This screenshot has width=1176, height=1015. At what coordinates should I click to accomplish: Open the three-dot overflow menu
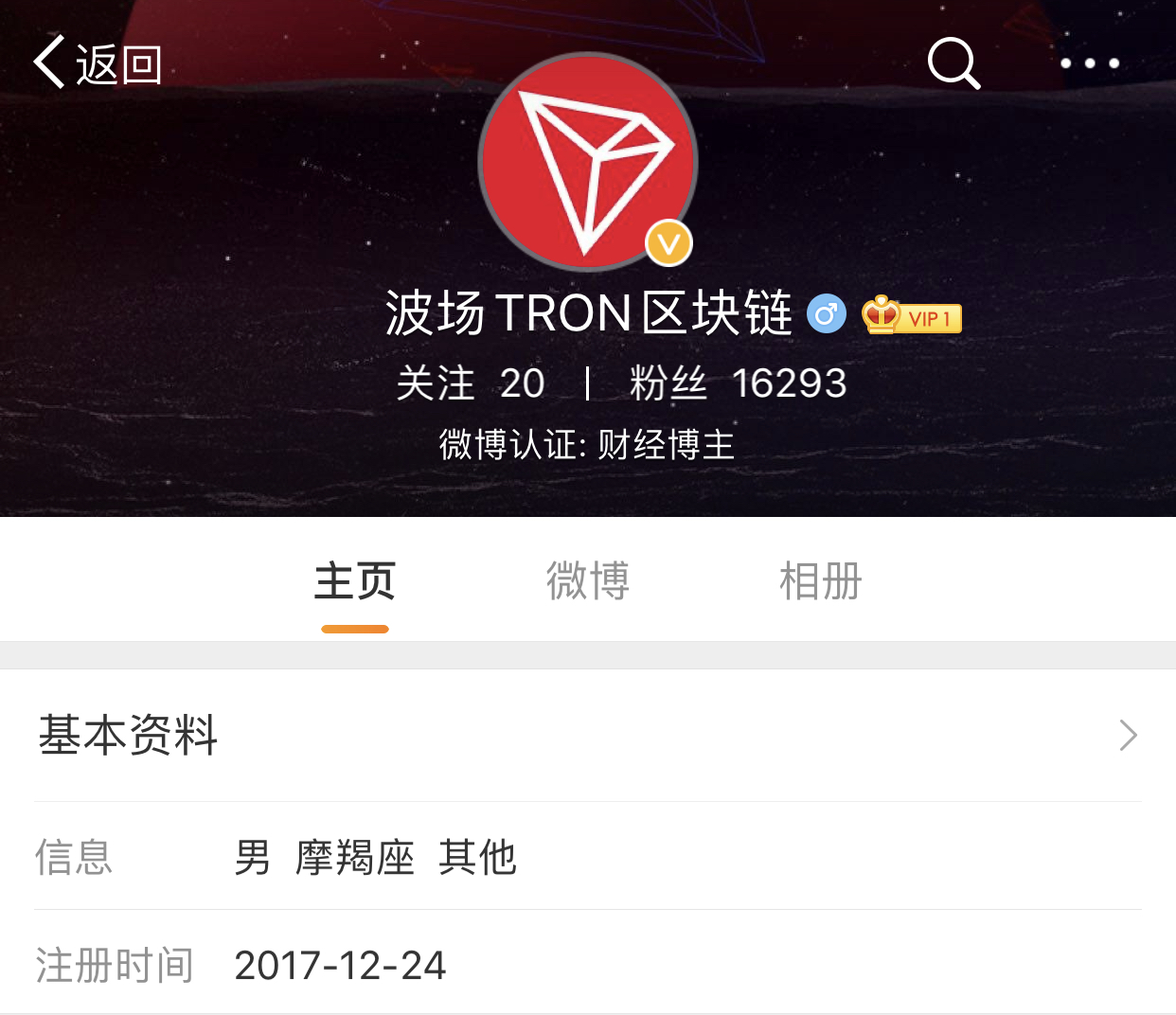tap(1090, 63)
